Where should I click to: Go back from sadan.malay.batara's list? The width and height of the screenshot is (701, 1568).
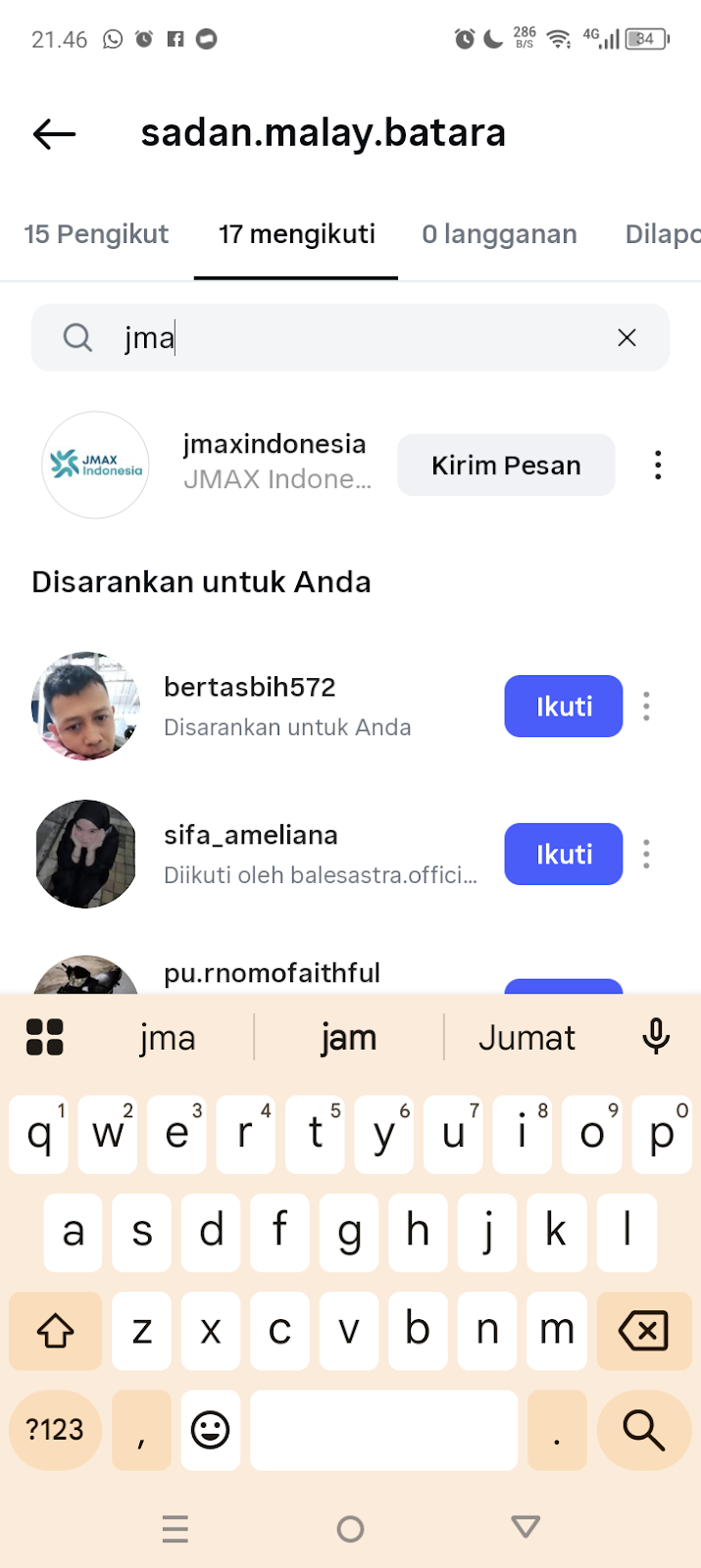coord(54,134)
